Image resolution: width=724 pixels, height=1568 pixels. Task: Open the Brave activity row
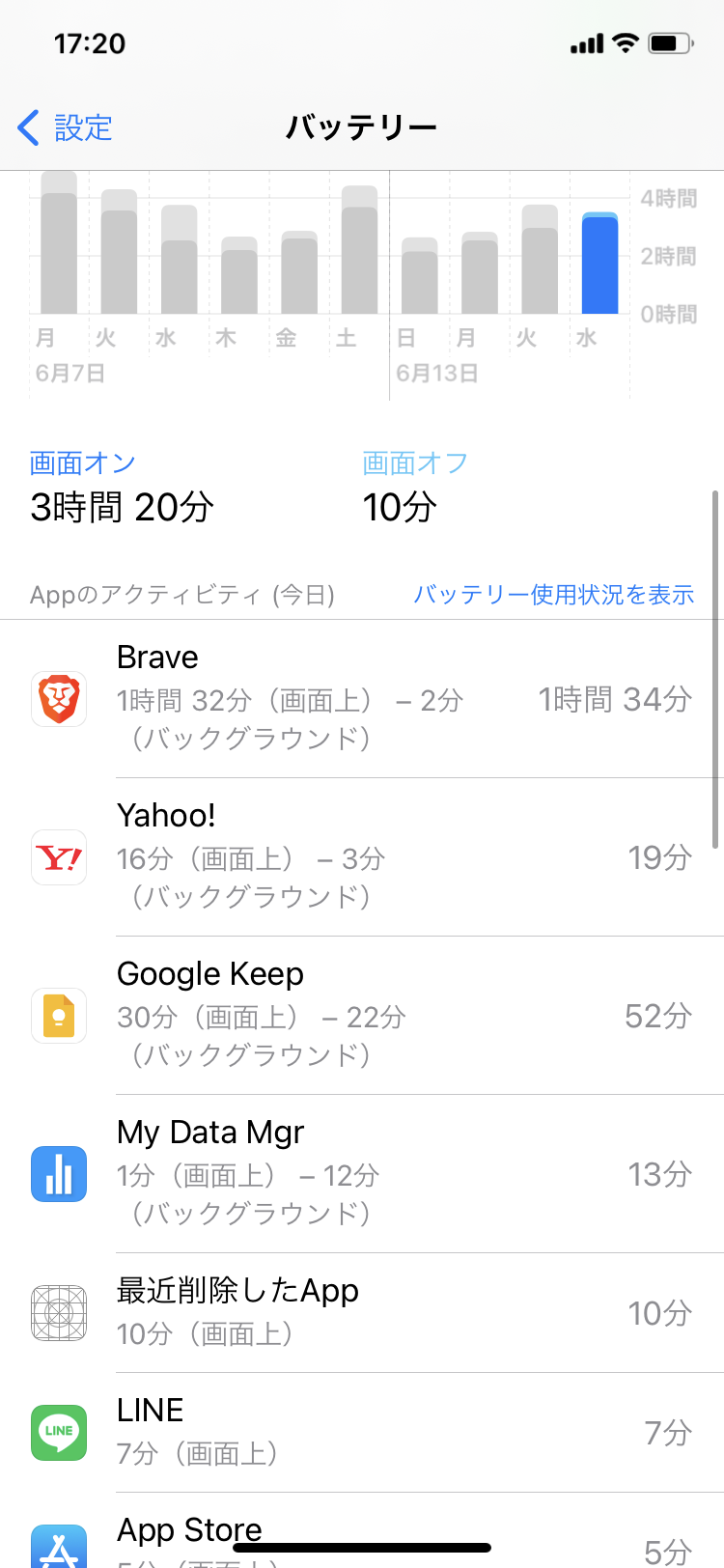click(x=362, y=698)
